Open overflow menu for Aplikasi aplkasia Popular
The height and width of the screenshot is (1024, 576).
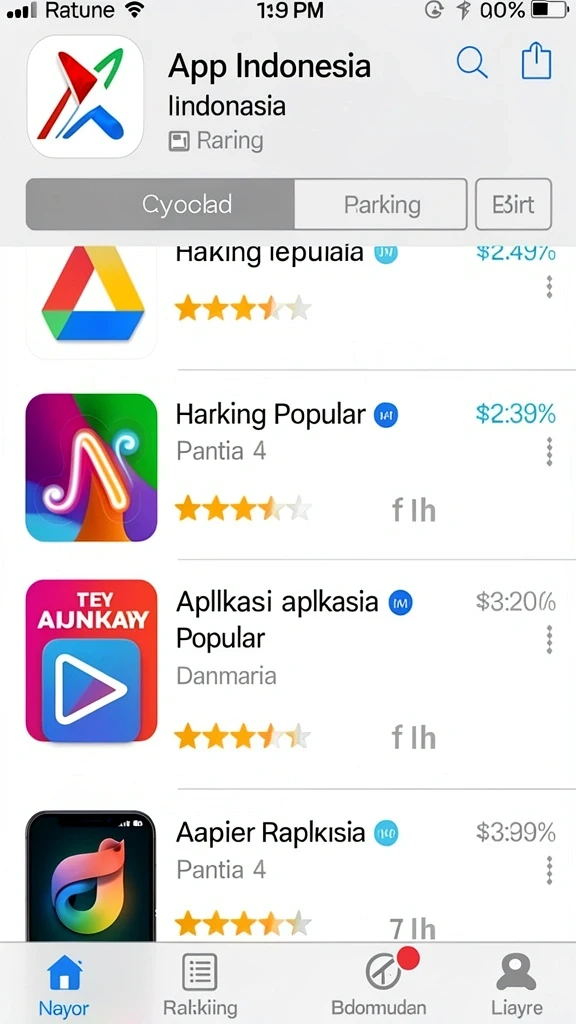(549, 639)
